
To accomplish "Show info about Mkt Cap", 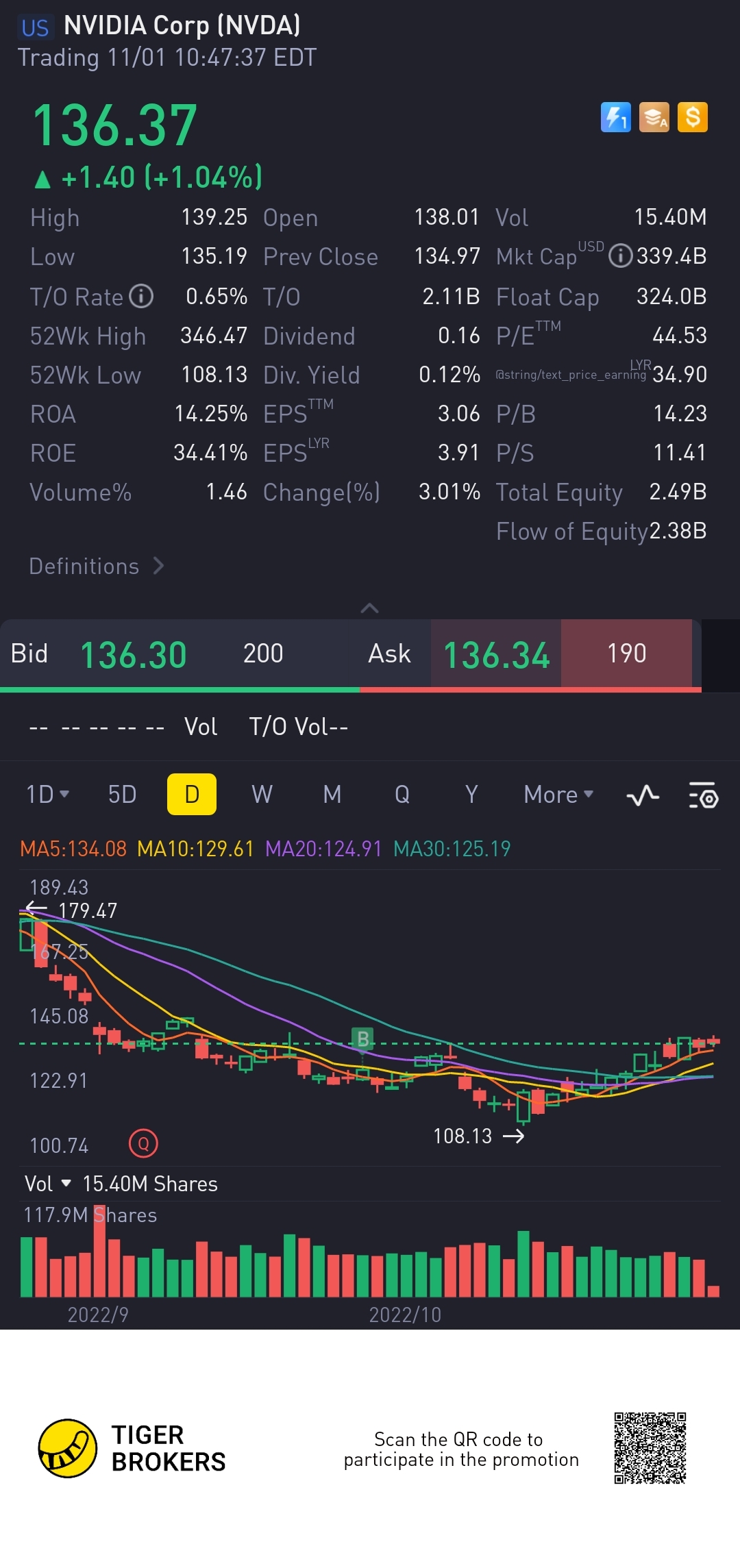I will [620, 256].
